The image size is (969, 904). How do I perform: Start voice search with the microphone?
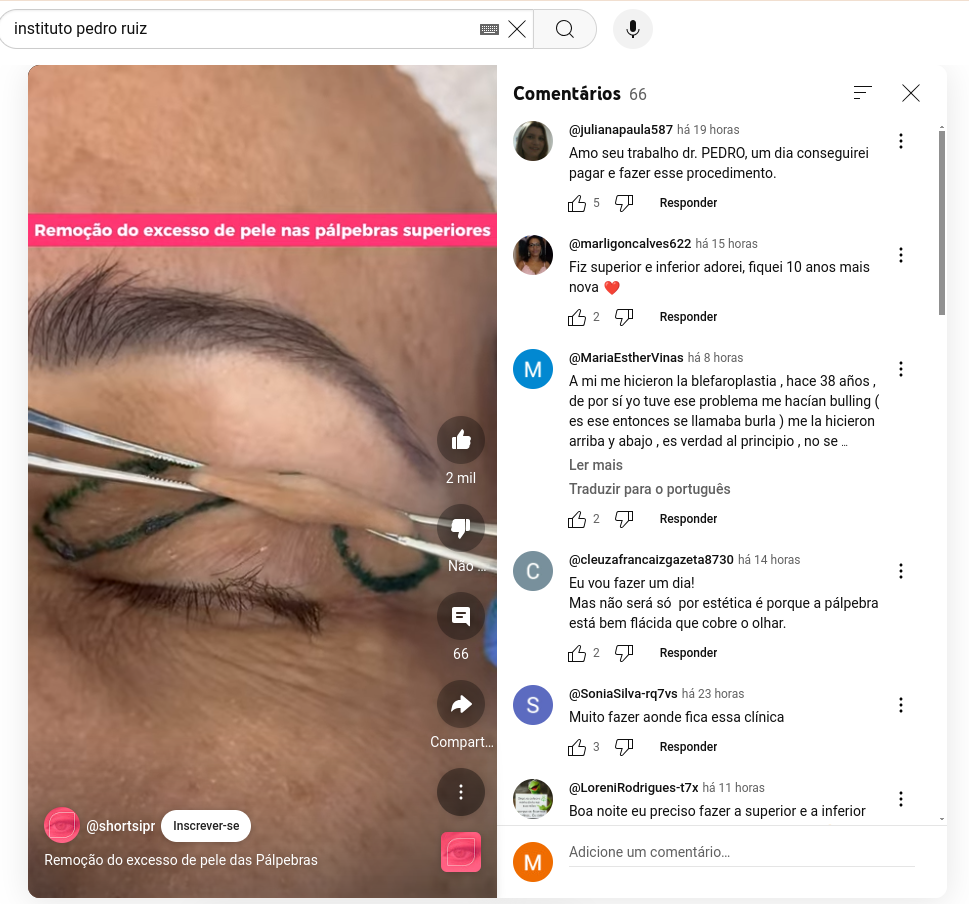coord(633,29)
